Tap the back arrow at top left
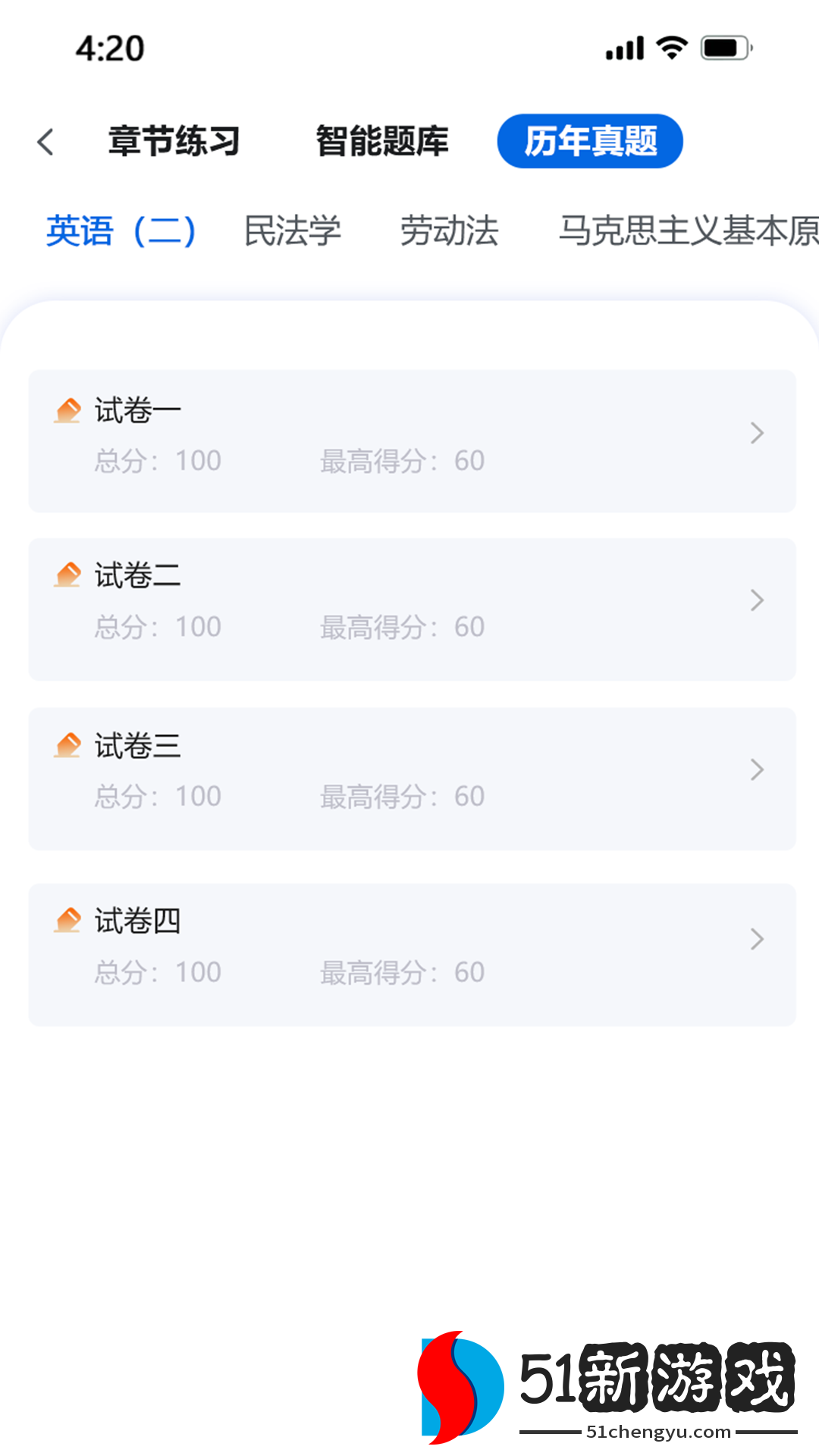 (45, 142)
